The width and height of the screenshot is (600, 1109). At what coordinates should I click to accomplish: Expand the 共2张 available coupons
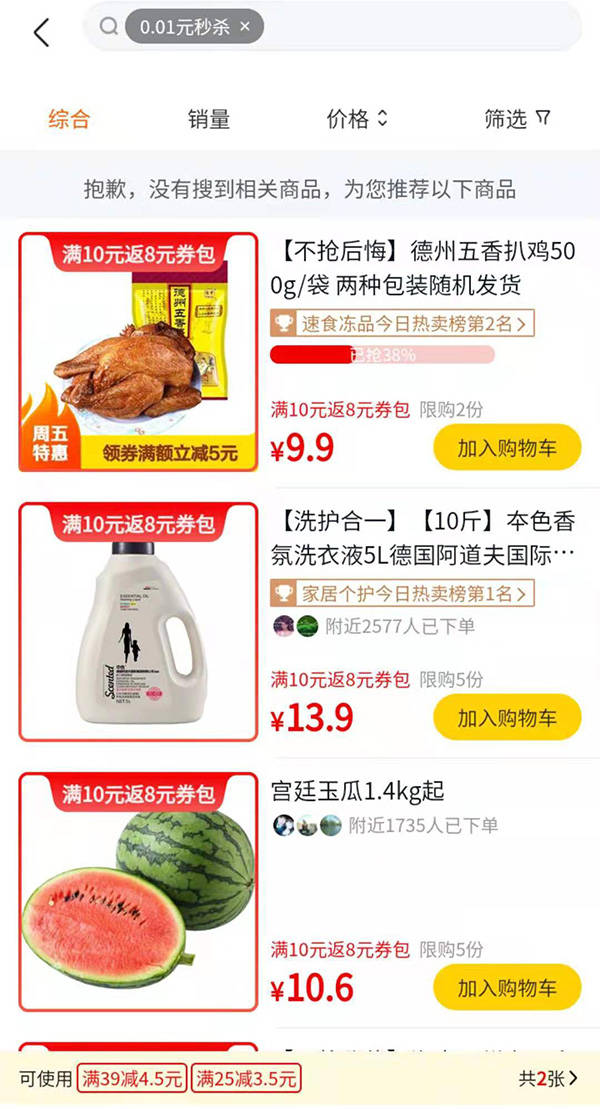548,1079
